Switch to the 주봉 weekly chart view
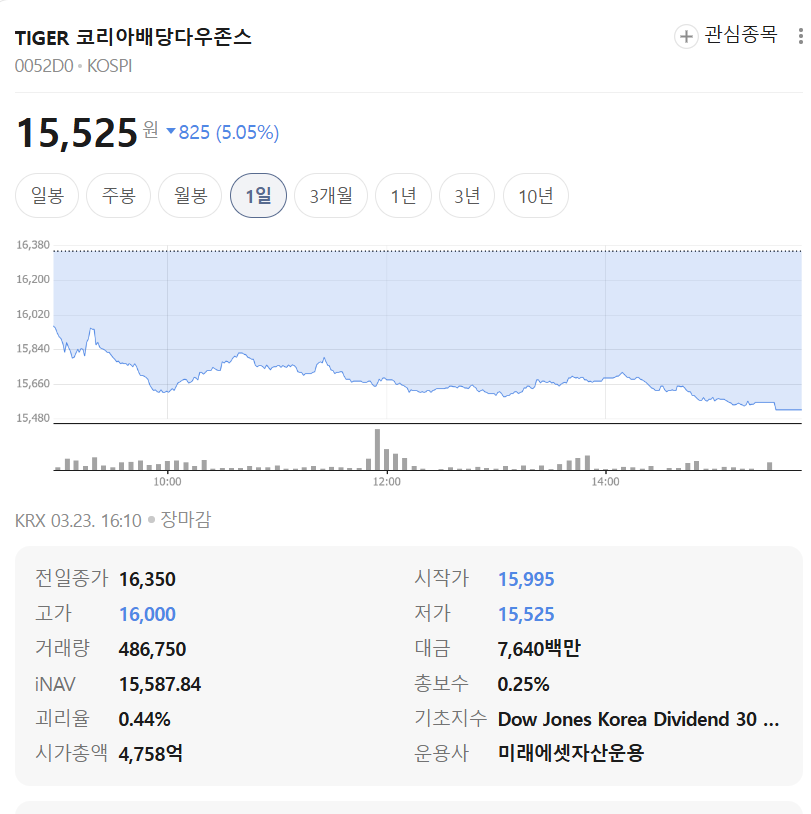Viewport: 811px width, 814px height. (x=118, y=196)
